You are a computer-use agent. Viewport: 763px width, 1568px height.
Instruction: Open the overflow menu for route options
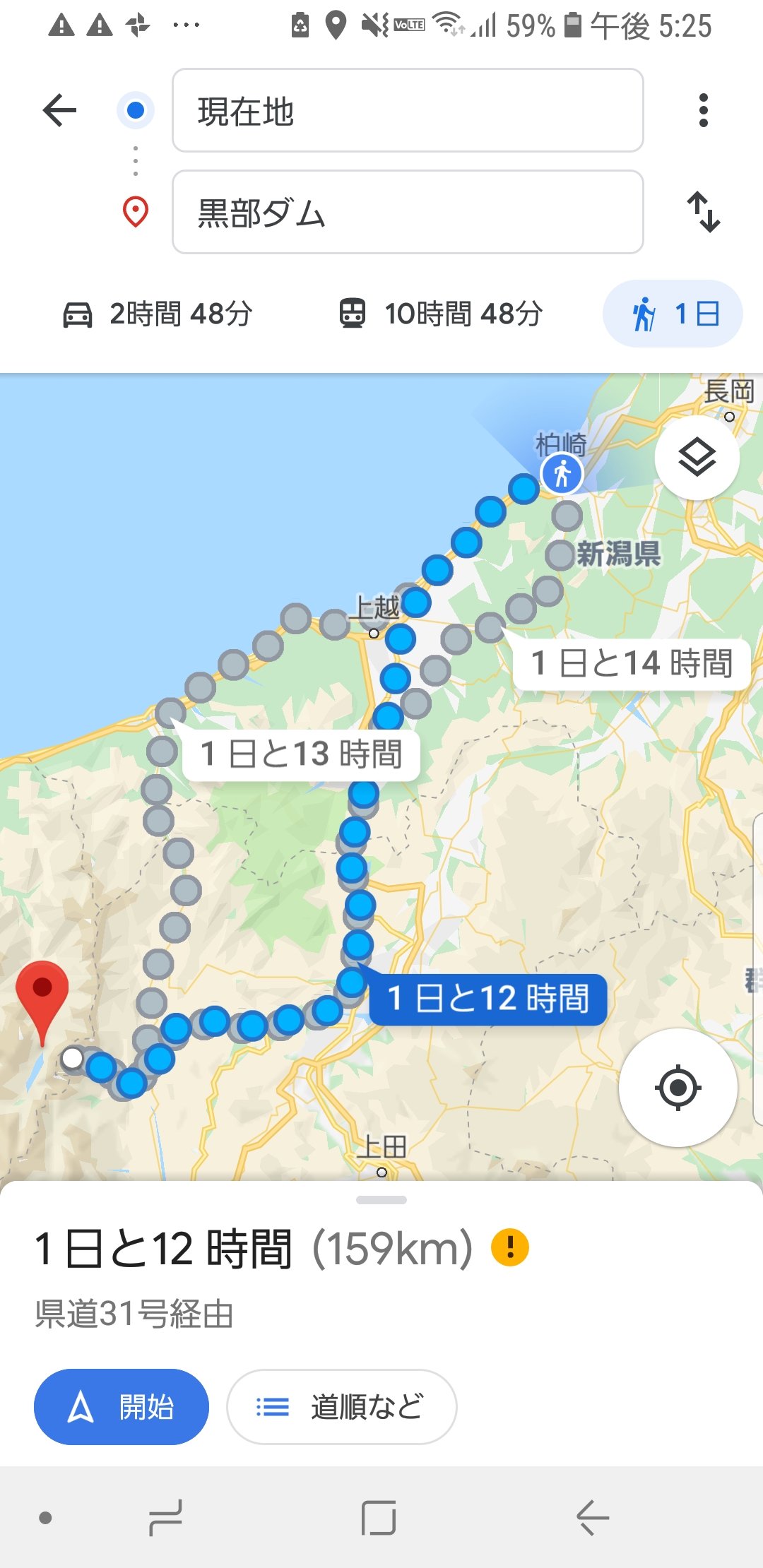click(702, 110)
